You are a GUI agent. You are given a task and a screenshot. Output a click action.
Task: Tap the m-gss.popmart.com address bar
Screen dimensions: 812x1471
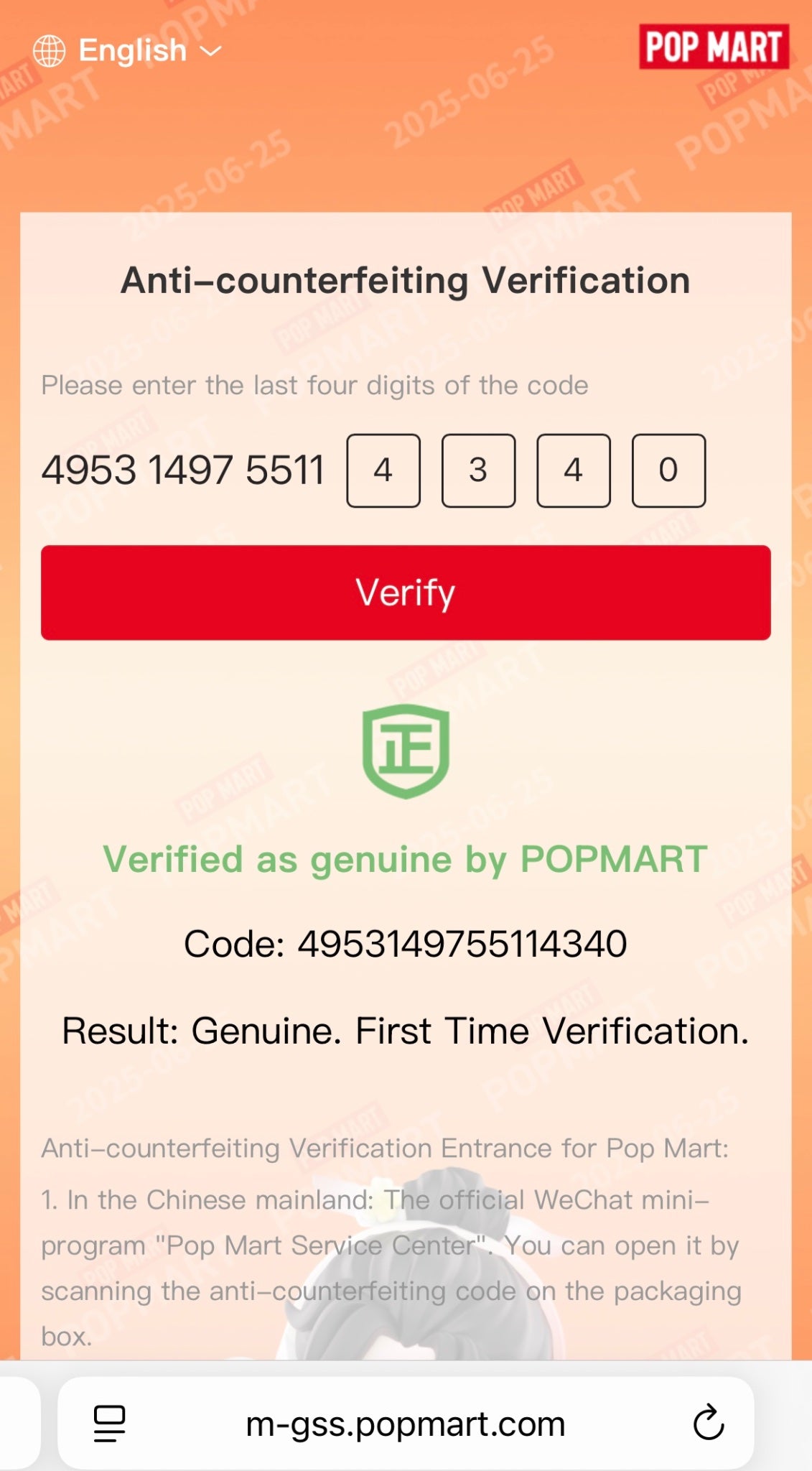(x=406, y=1424)
